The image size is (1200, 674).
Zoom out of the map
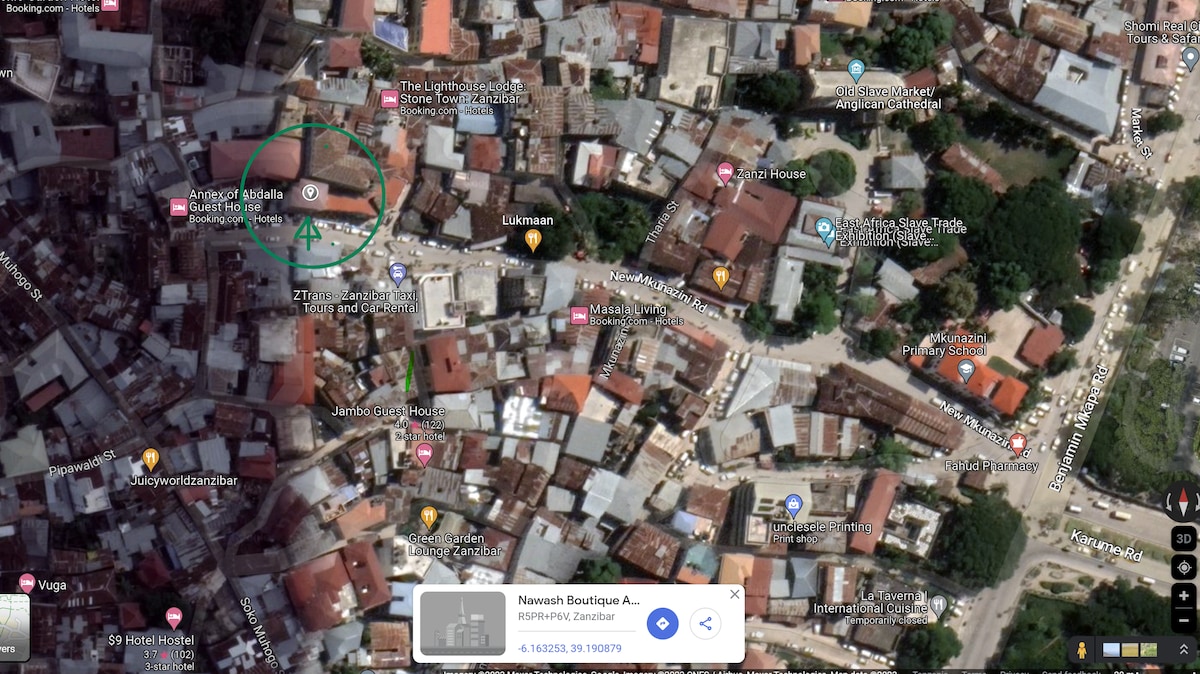[1183, 620]
